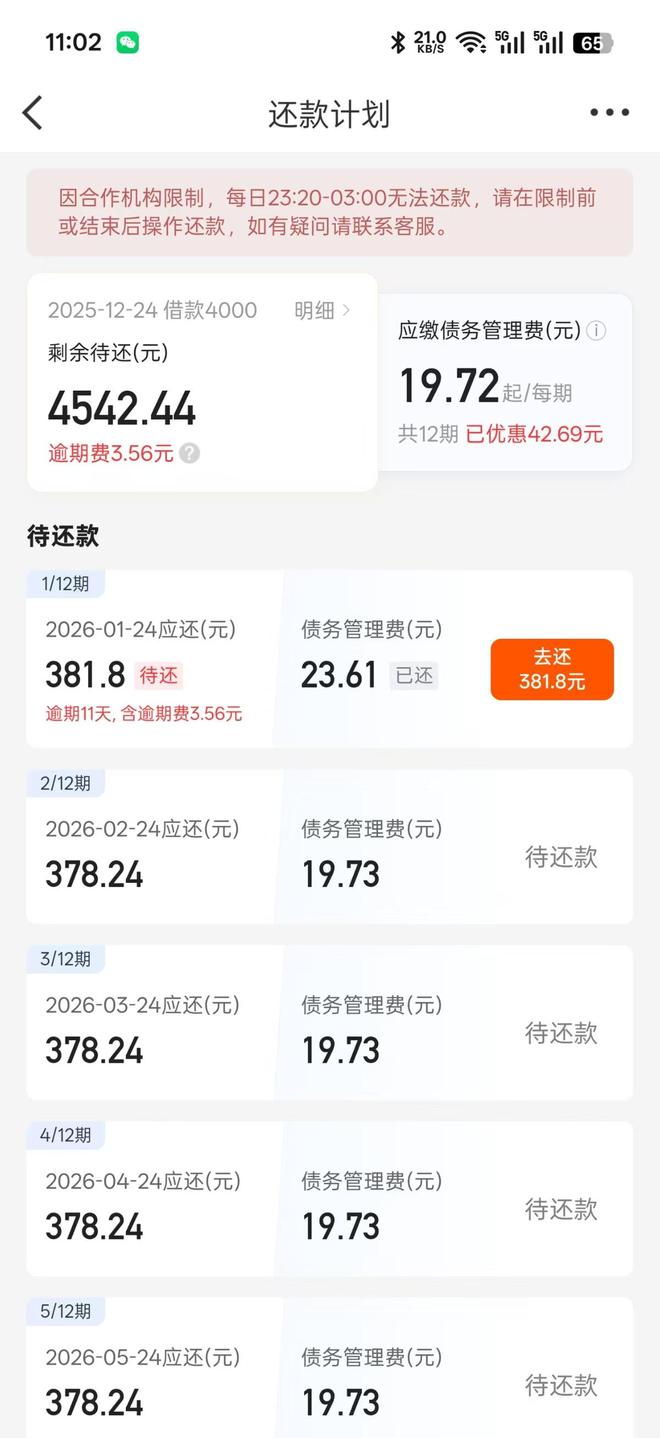Open the 明细 loan details link
Image resolution: width=660 pixels, height=1438 pixels.
point(322,310)
